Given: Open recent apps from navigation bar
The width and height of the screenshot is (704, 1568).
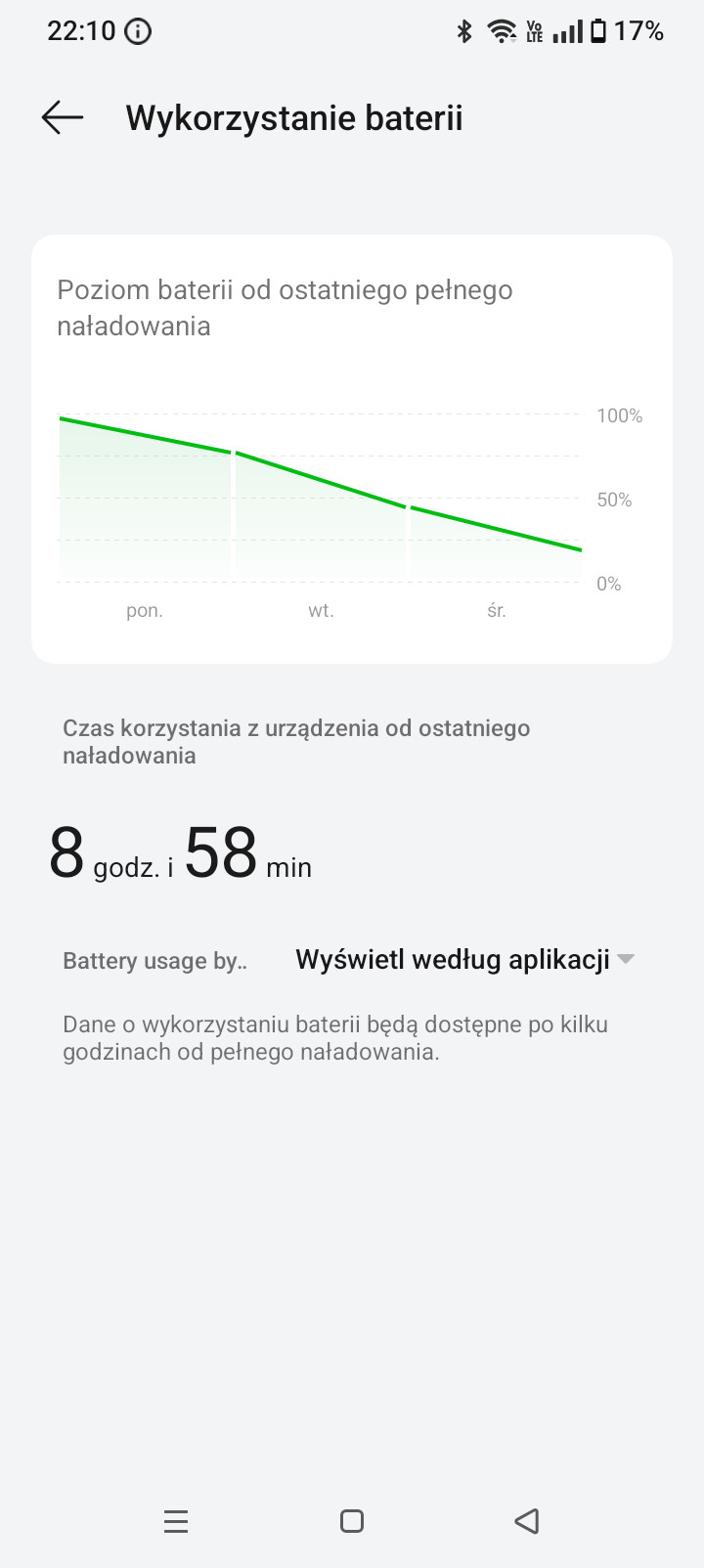Looking at the screenshot, I should 176,1521.
